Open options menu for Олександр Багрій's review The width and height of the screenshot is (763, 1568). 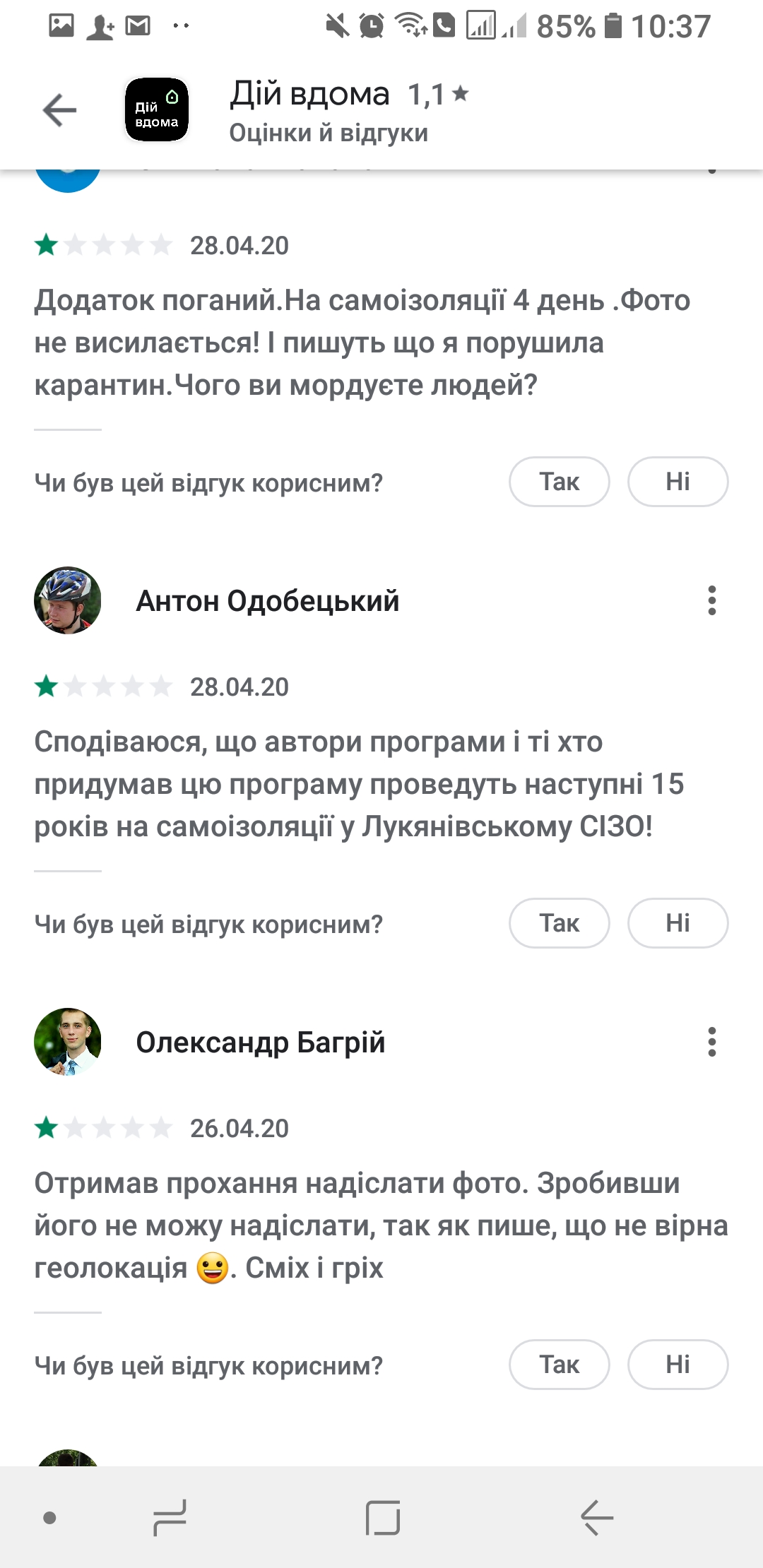pos(711,1042)
